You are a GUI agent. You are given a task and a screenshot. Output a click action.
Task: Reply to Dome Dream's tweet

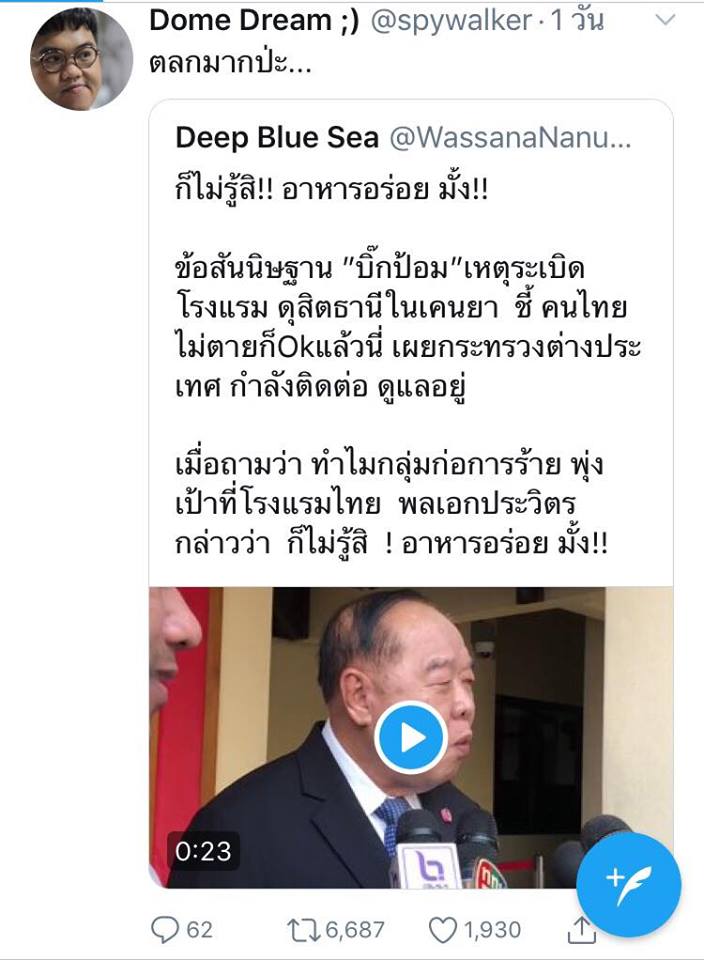pyautogui.click(x=166, y=929)
